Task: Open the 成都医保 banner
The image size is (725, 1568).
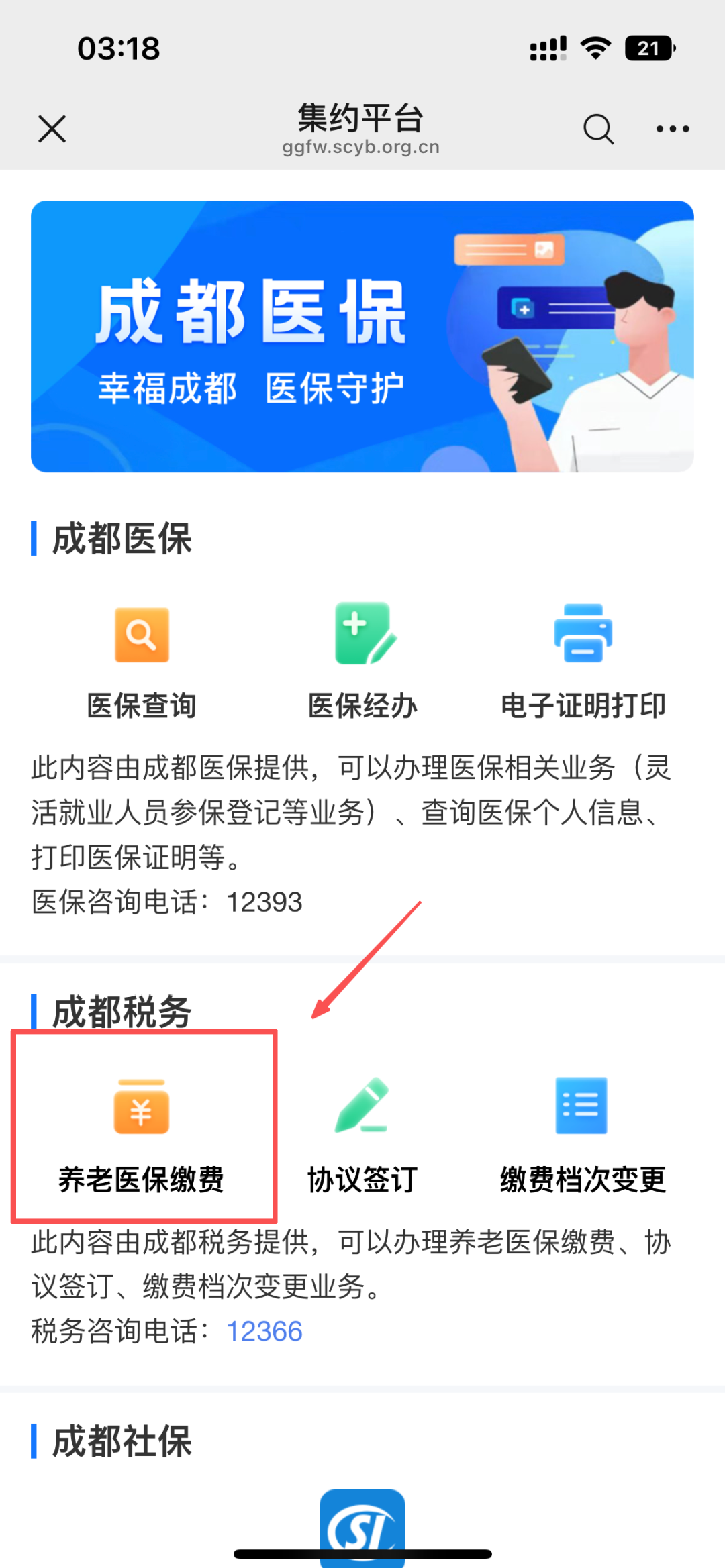Action: click(x=362, y=336)
